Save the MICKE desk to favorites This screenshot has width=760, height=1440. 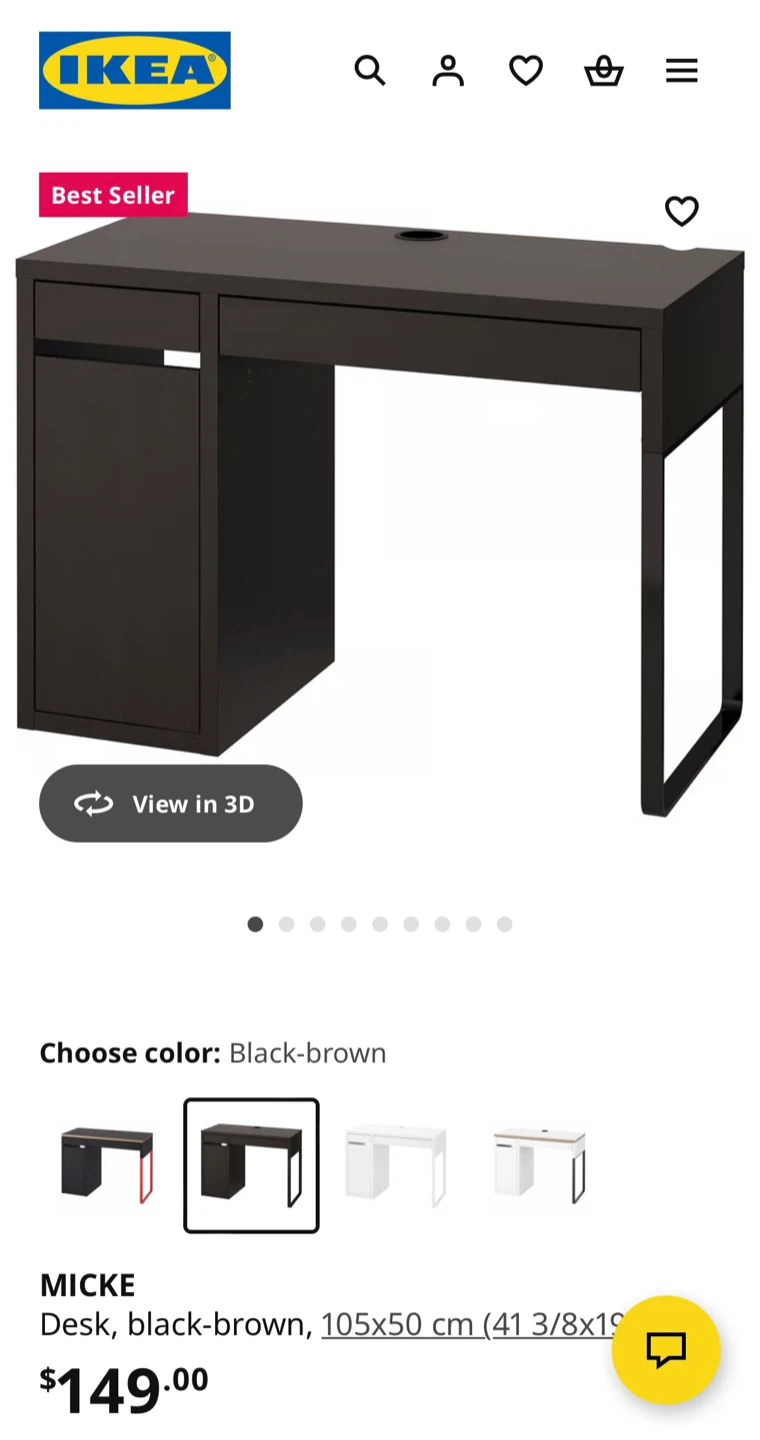[682, 211]
